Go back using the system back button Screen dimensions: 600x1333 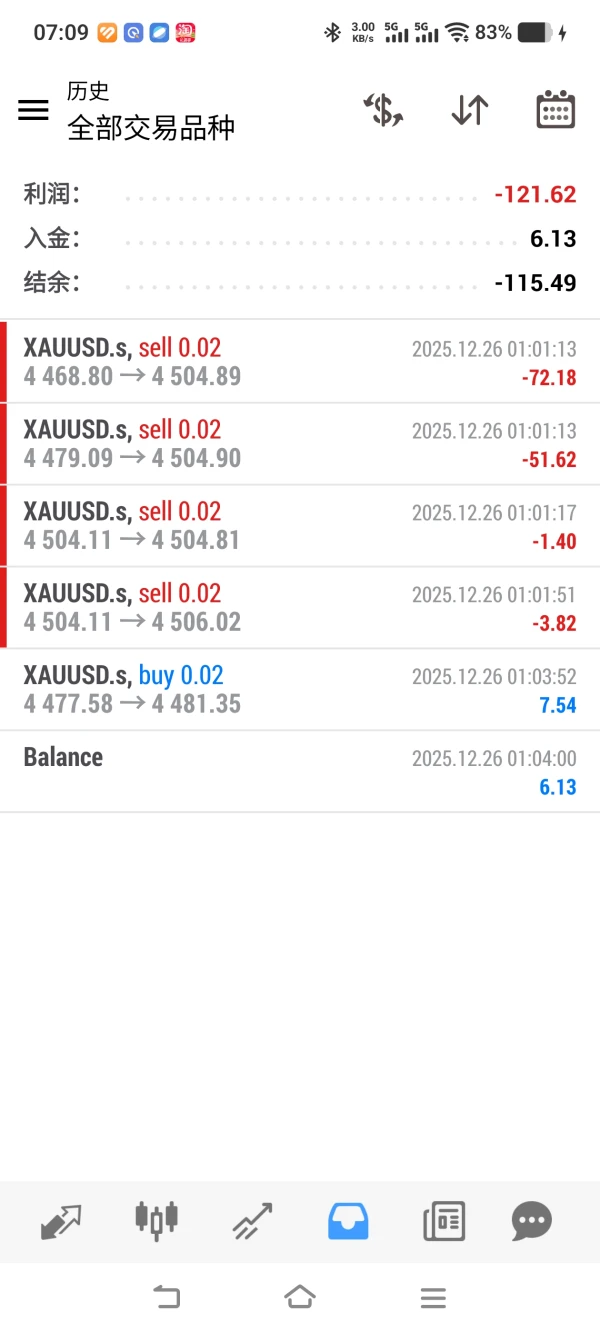click(166, 1298)
